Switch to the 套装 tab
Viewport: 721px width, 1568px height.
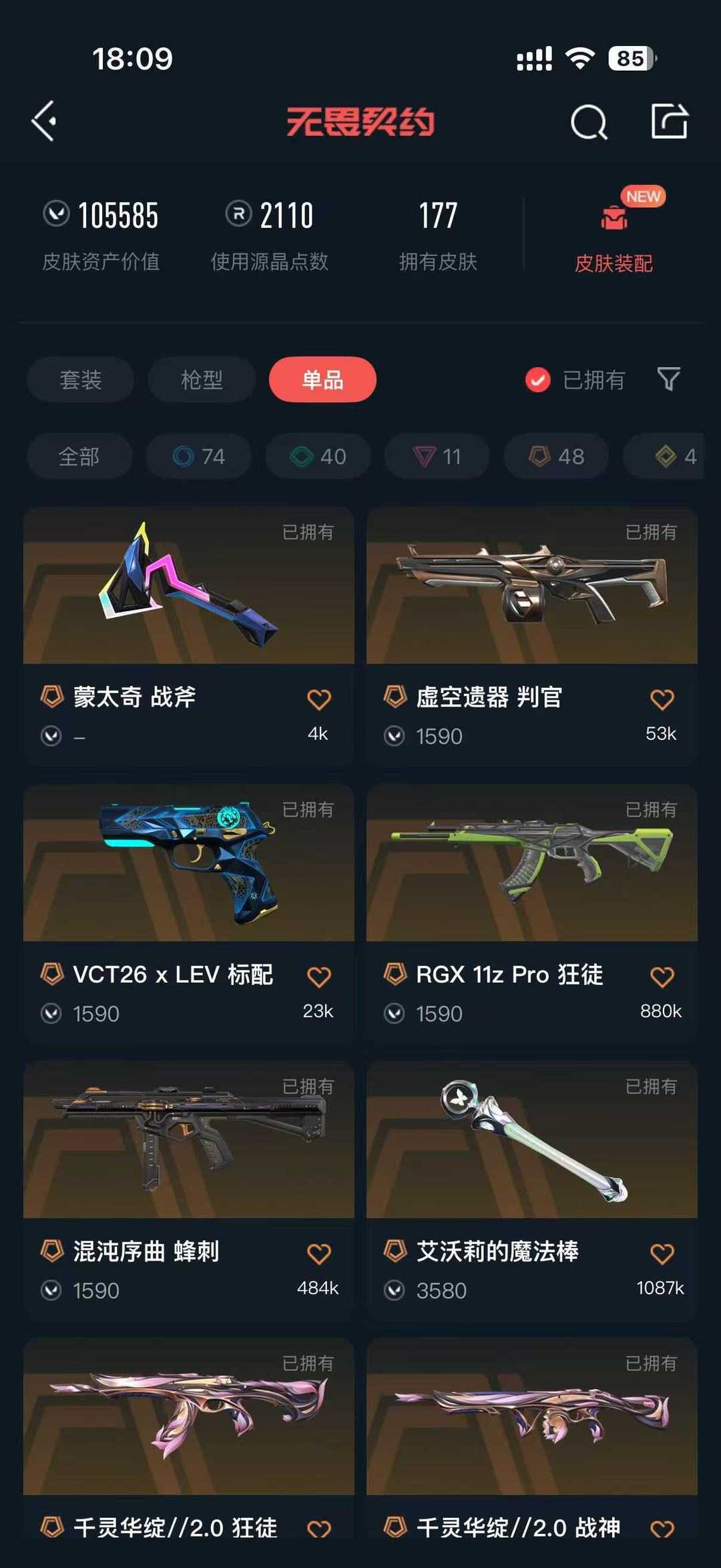80,380
